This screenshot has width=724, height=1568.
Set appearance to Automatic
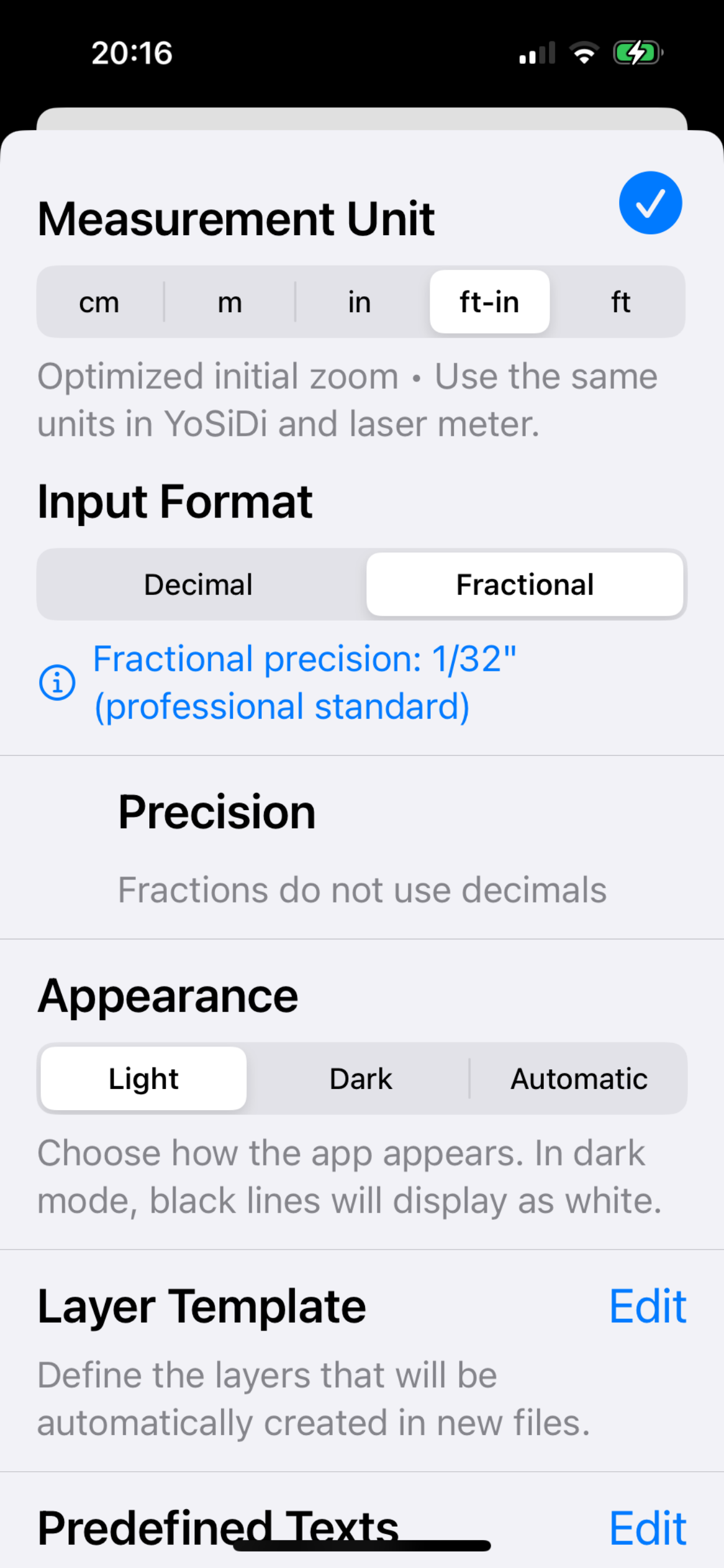tap(579, 1079)
